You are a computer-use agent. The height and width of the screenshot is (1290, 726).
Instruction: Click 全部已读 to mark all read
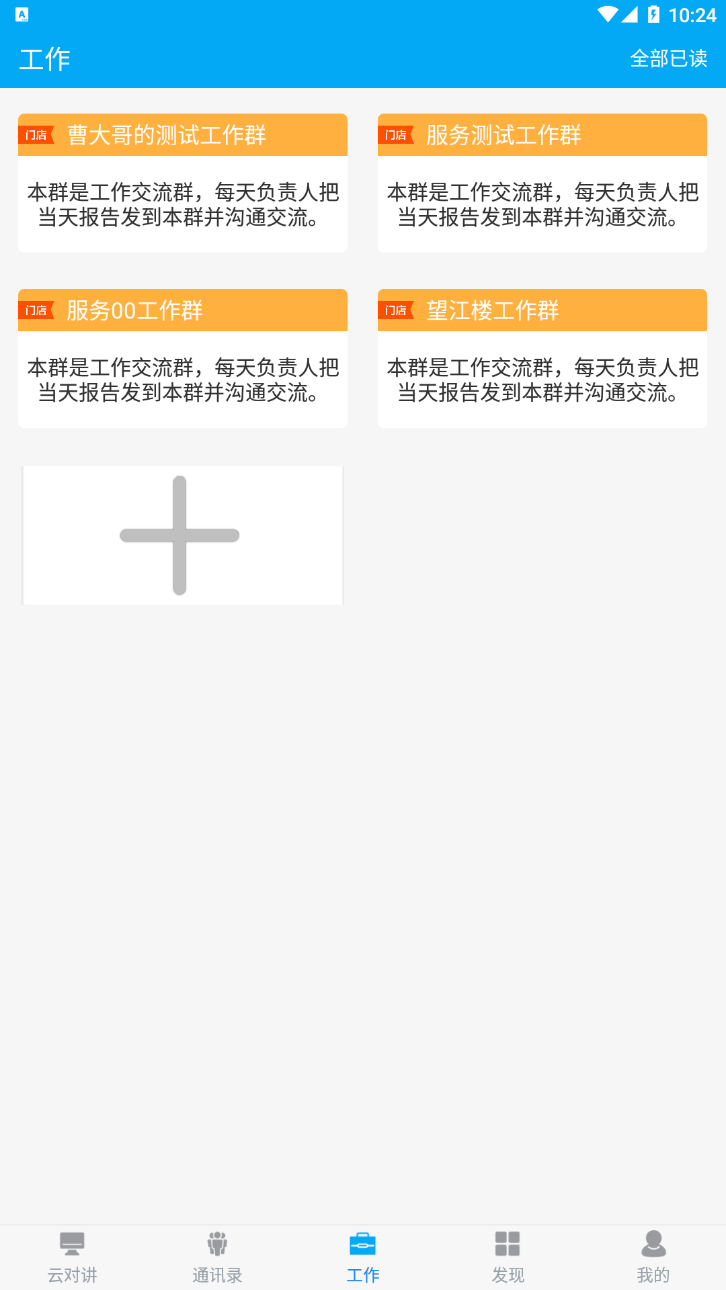point(669,60)
